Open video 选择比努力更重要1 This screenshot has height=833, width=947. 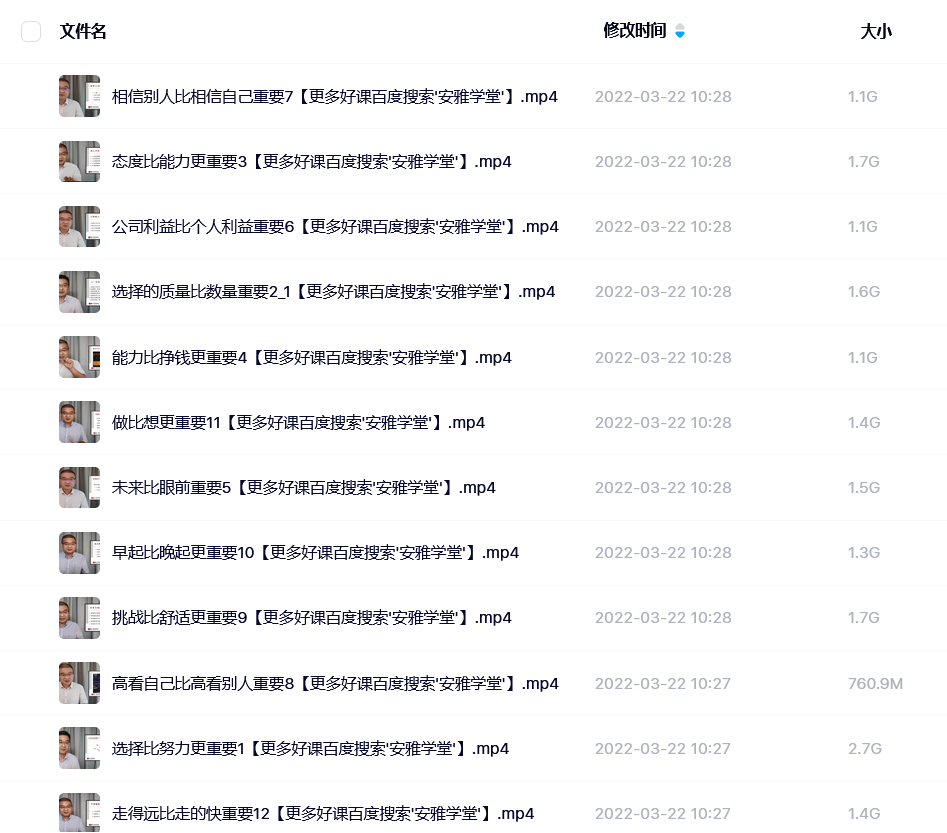click(x=310, y=749)
